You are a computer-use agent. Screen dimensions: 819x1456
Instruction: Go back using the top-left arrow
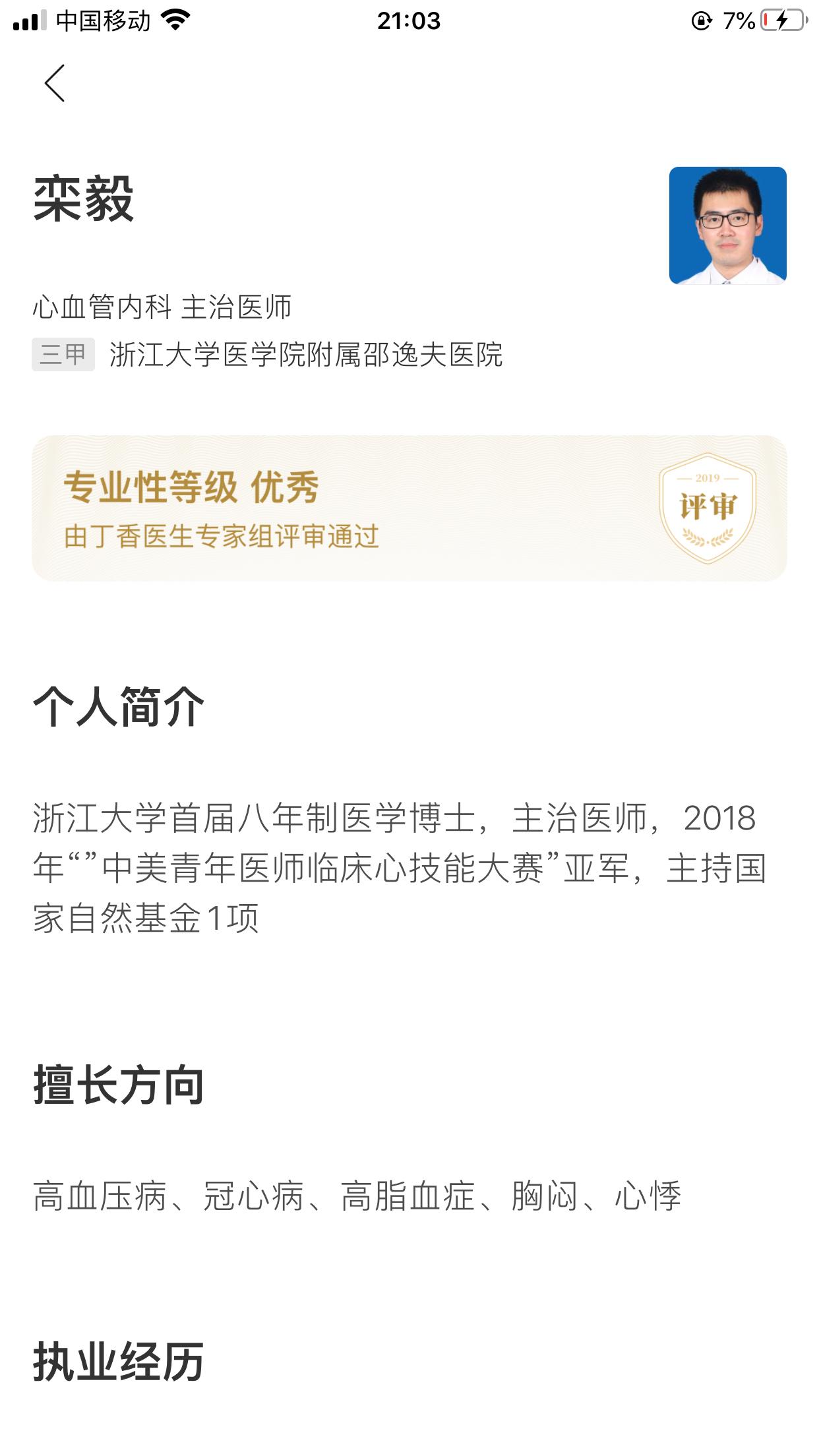[x=55, y=83]
